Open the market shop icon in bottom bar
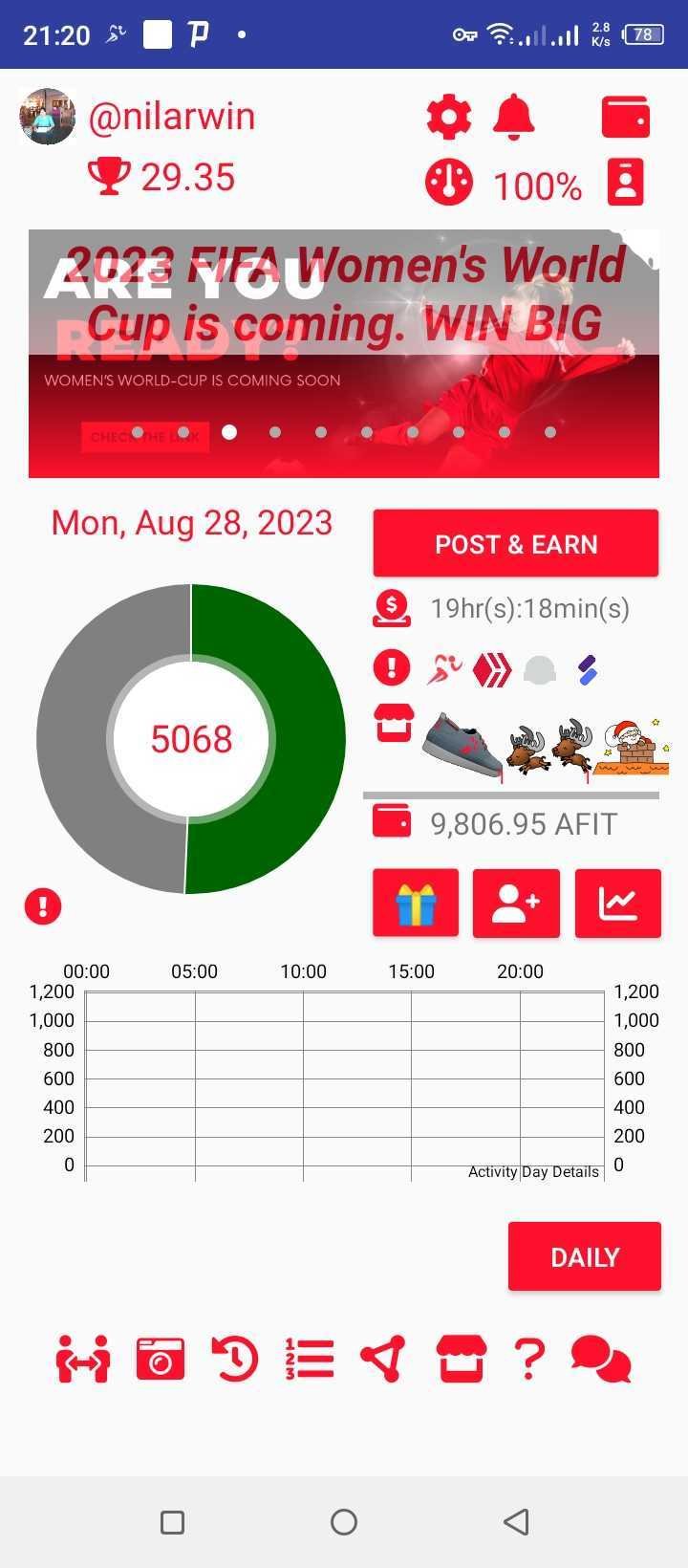 [461, 1359]
